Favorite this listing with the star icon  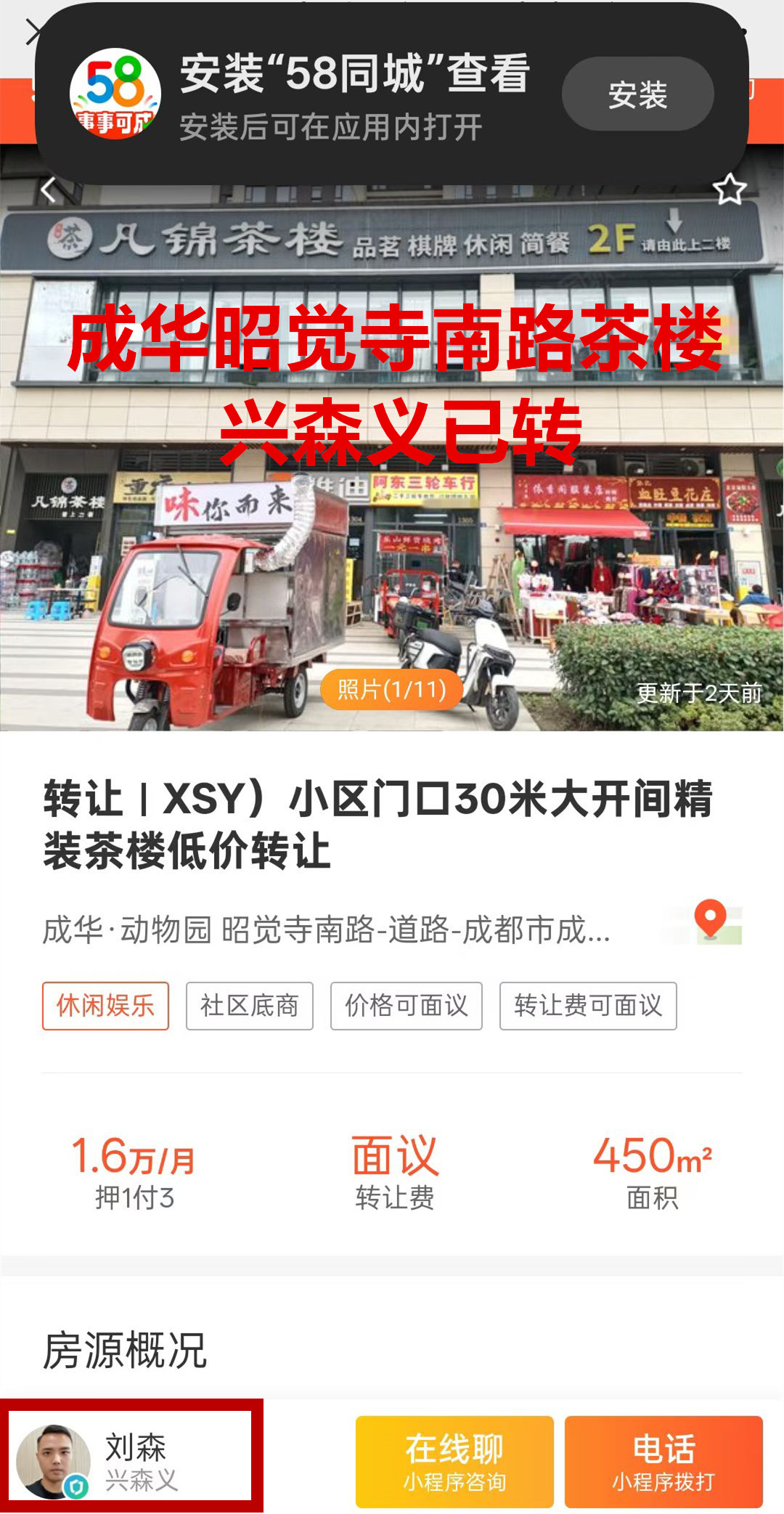point(729,190)
